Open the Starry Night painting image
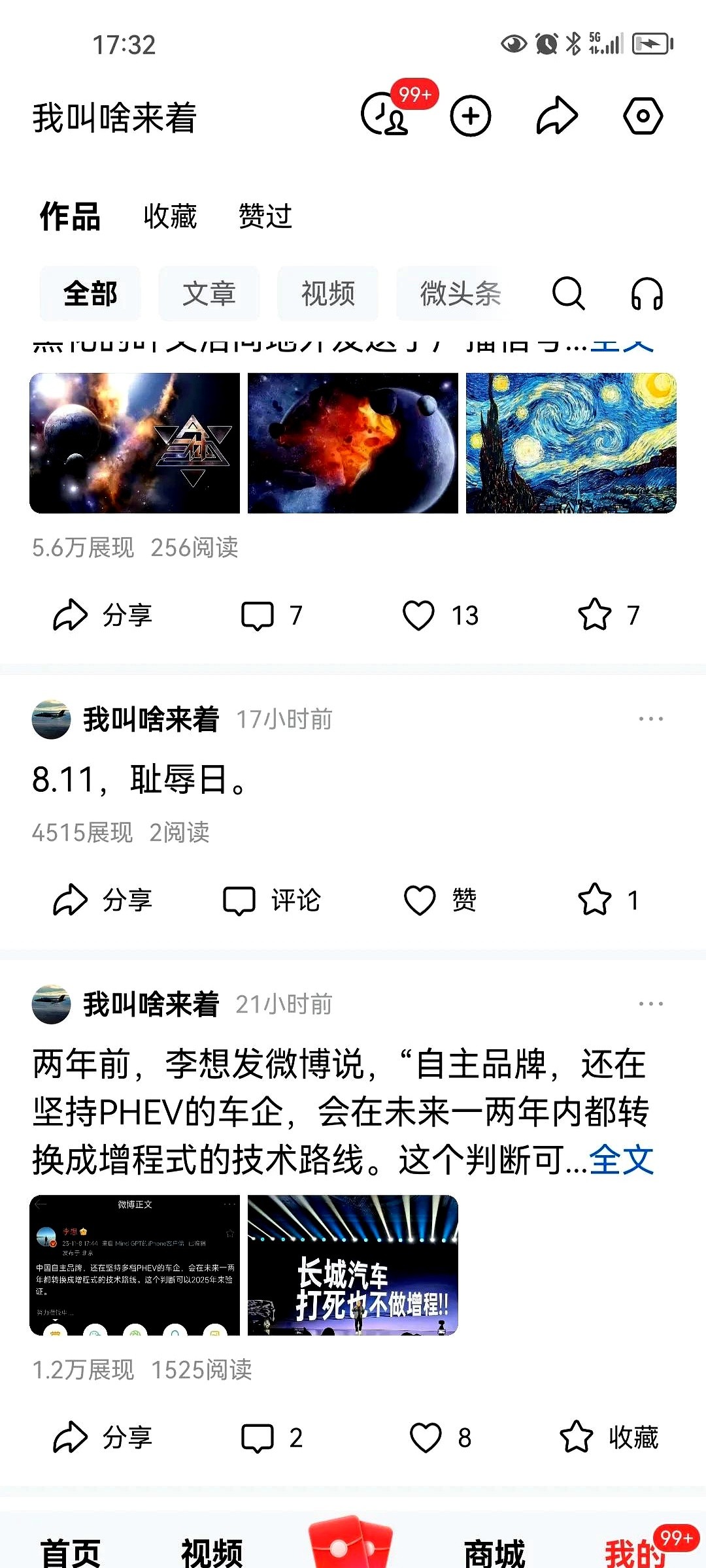 (x=571, y=443)
